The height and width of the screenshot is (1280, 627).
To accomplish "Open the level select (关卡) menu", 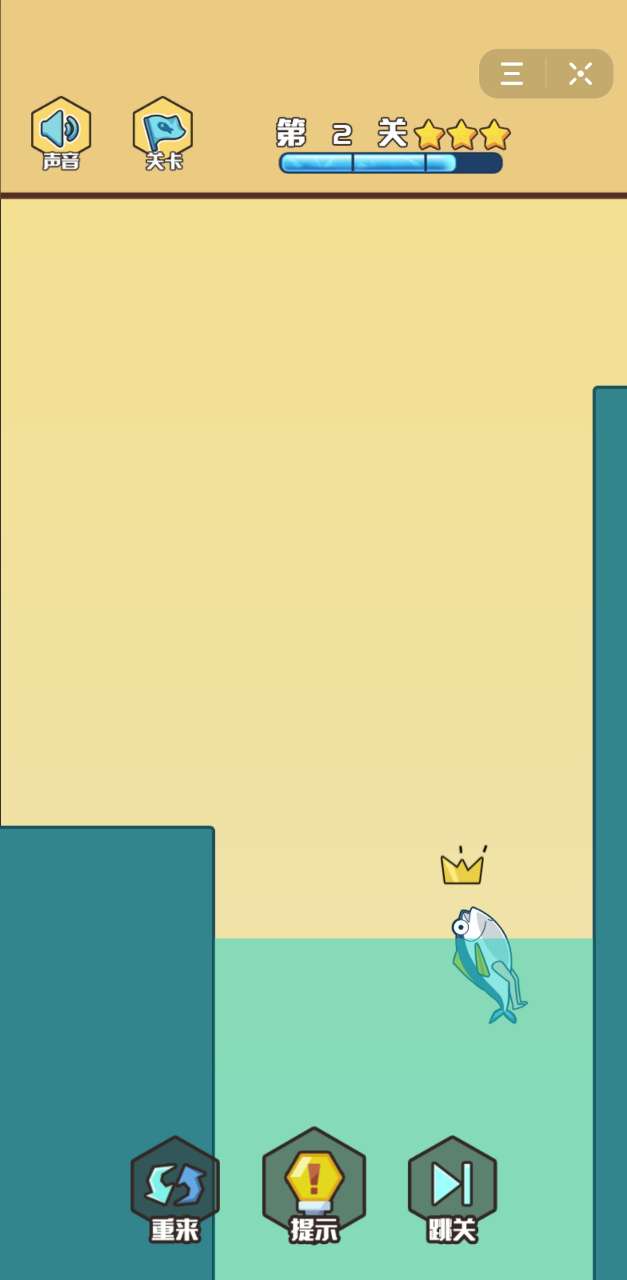I will [x=163, y=133].
